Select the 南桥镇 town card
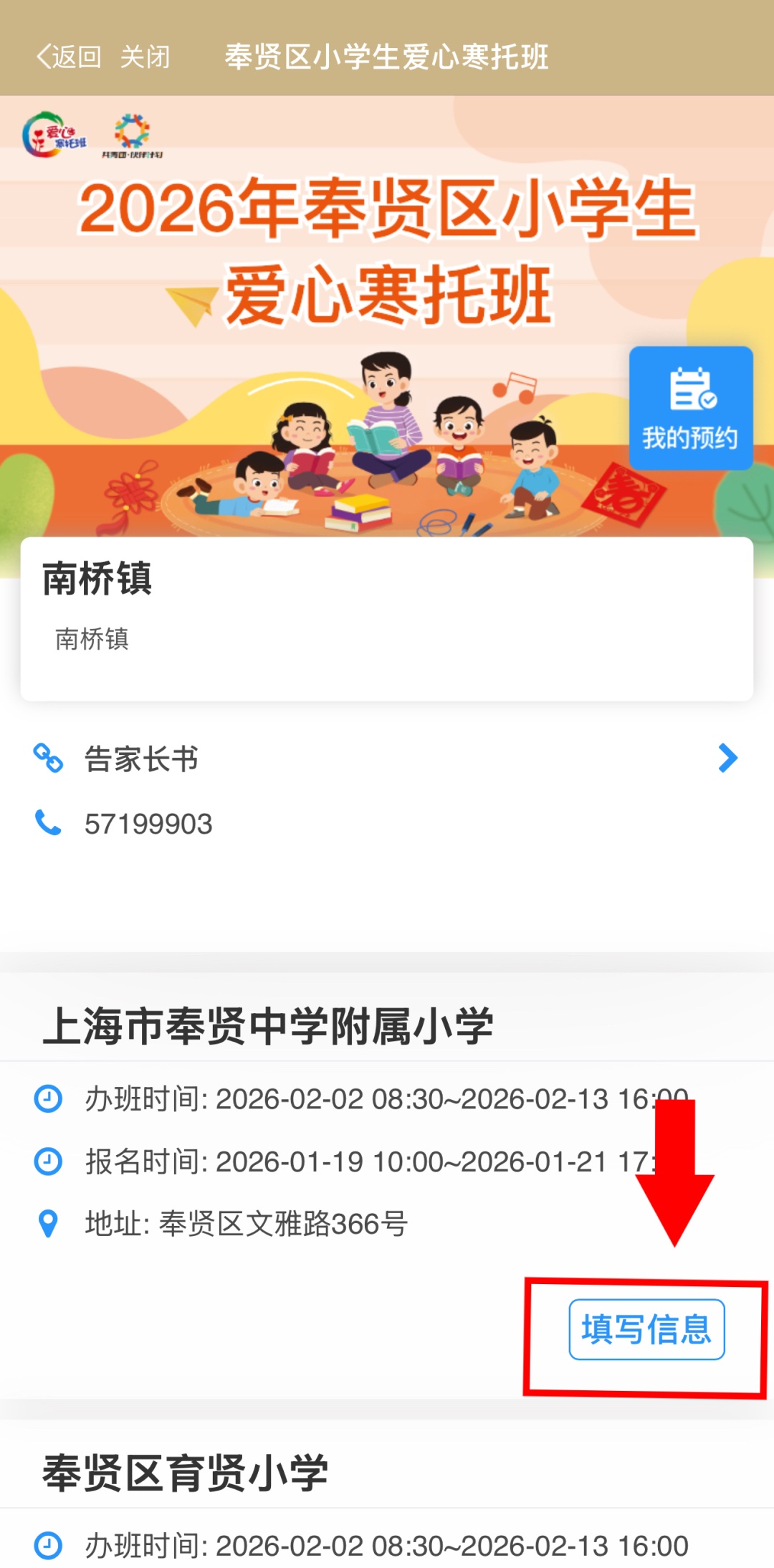The height and width of the screenshot is (1568, 774). 387,618
